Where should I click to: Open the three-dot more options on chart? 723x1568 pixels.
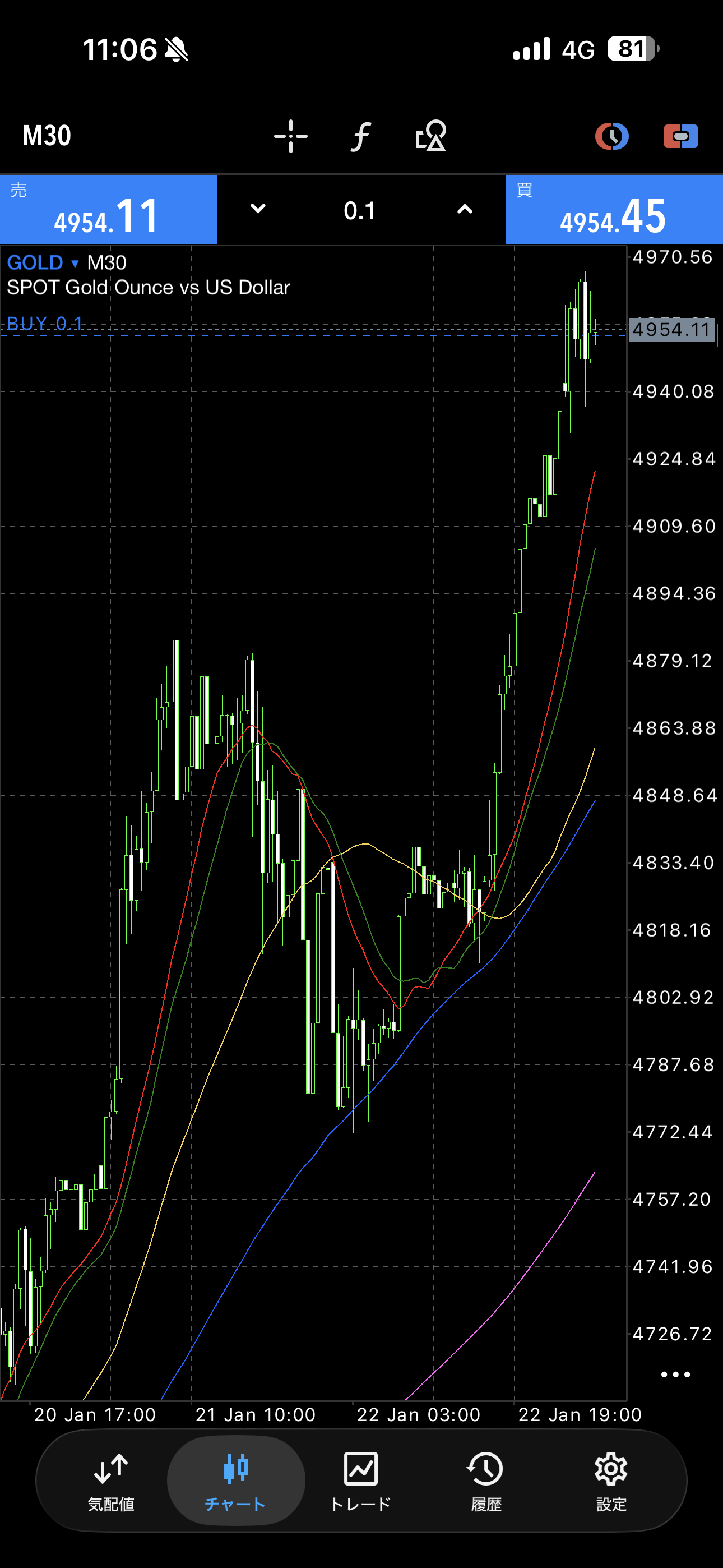(x=675, y=1375)
